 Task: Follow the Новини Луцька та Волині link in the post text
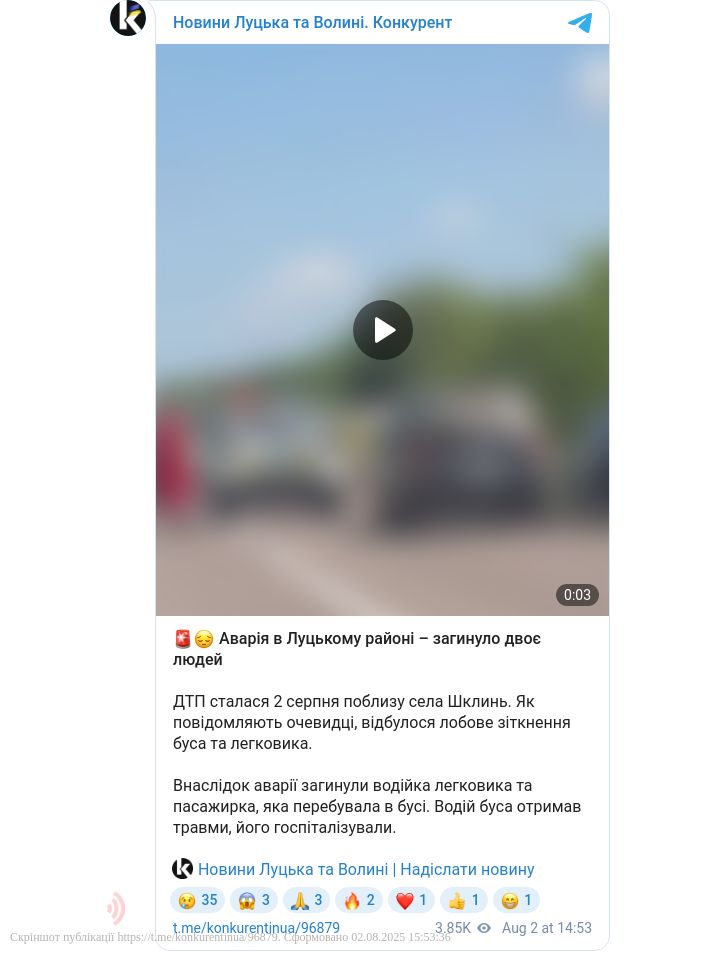click(x=293, y=869)
